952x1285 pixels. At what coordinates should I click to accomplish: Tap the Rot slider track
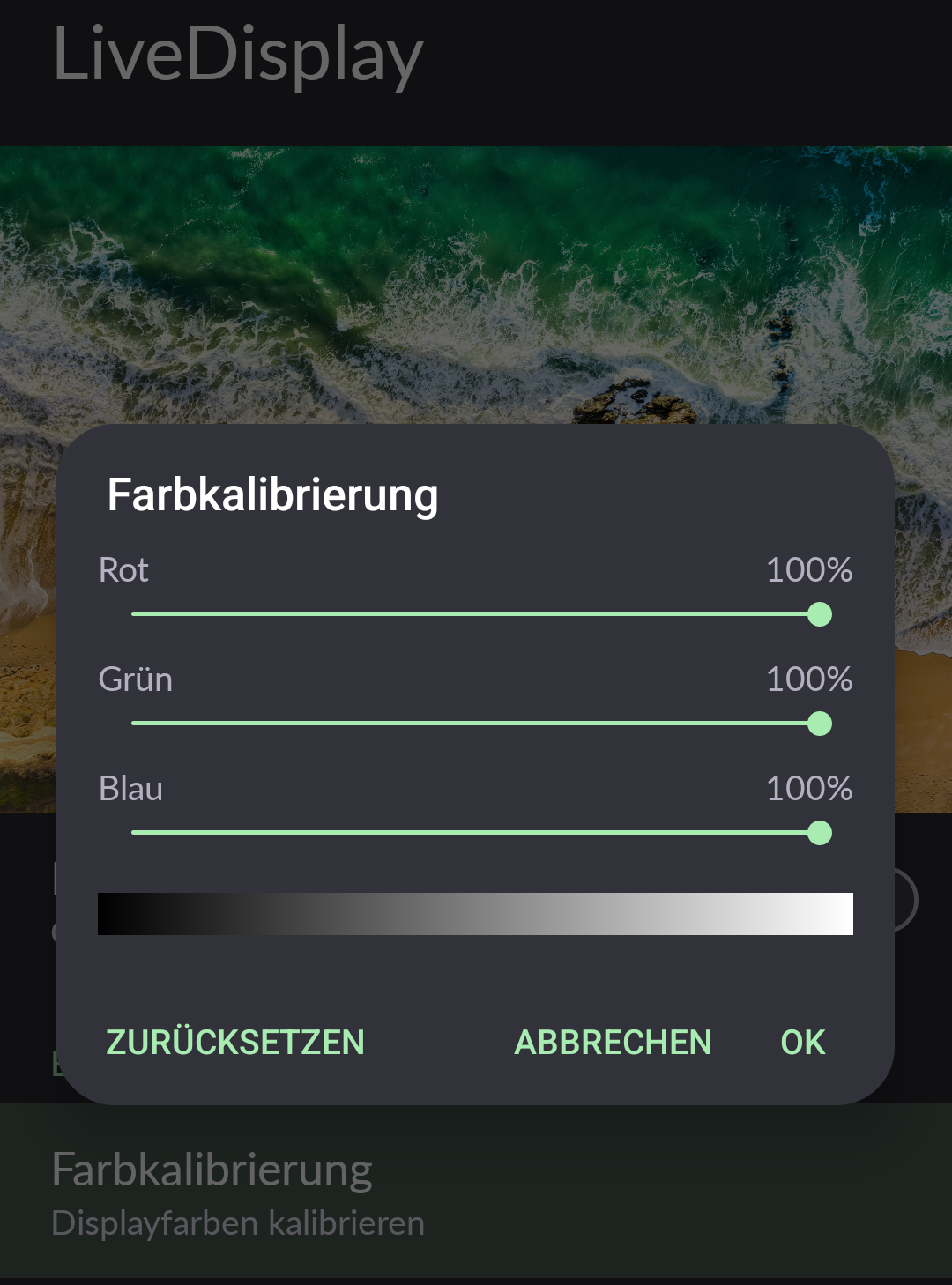pyautogui.click(x=476, y=614)
